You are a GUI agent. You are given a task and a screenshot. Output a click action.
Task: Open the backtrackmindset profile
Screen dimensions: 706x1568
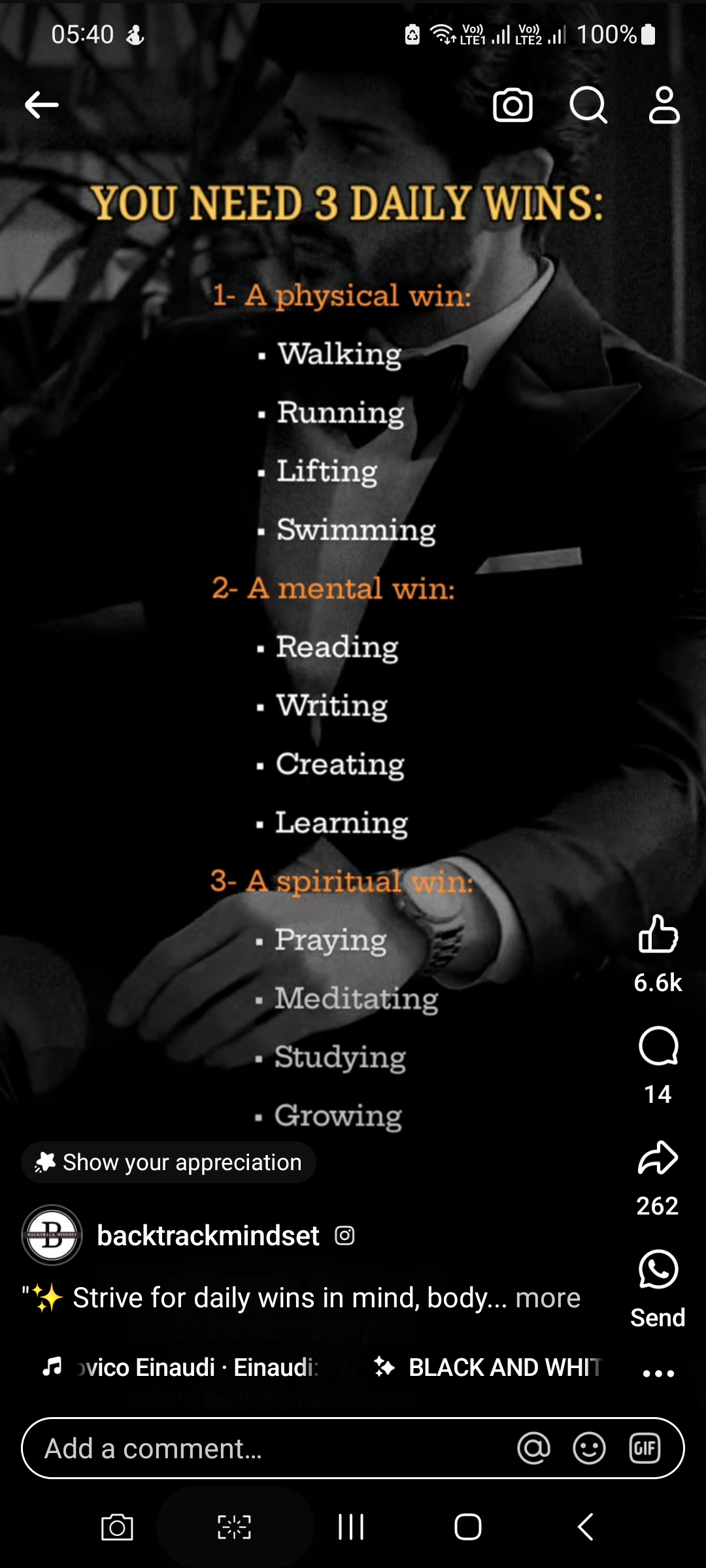pyautogui.click(x=208, y=1235)
